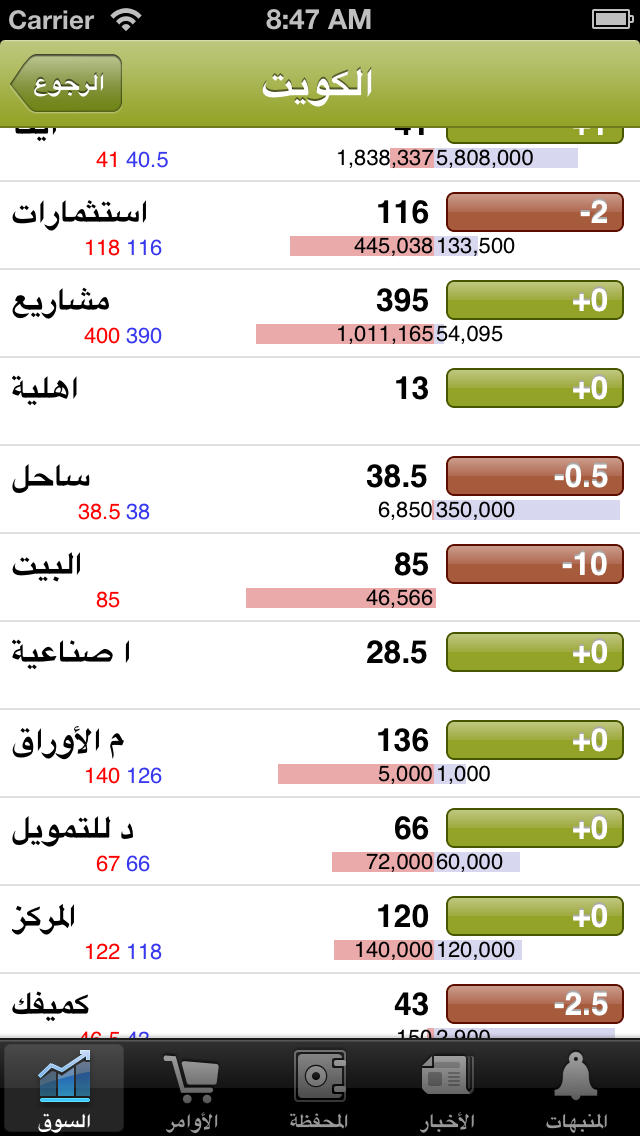The width and height of the screenshot is (640, 1136).
Task: Tap the -10 change button for البيت
Action: tap(535, 564)
